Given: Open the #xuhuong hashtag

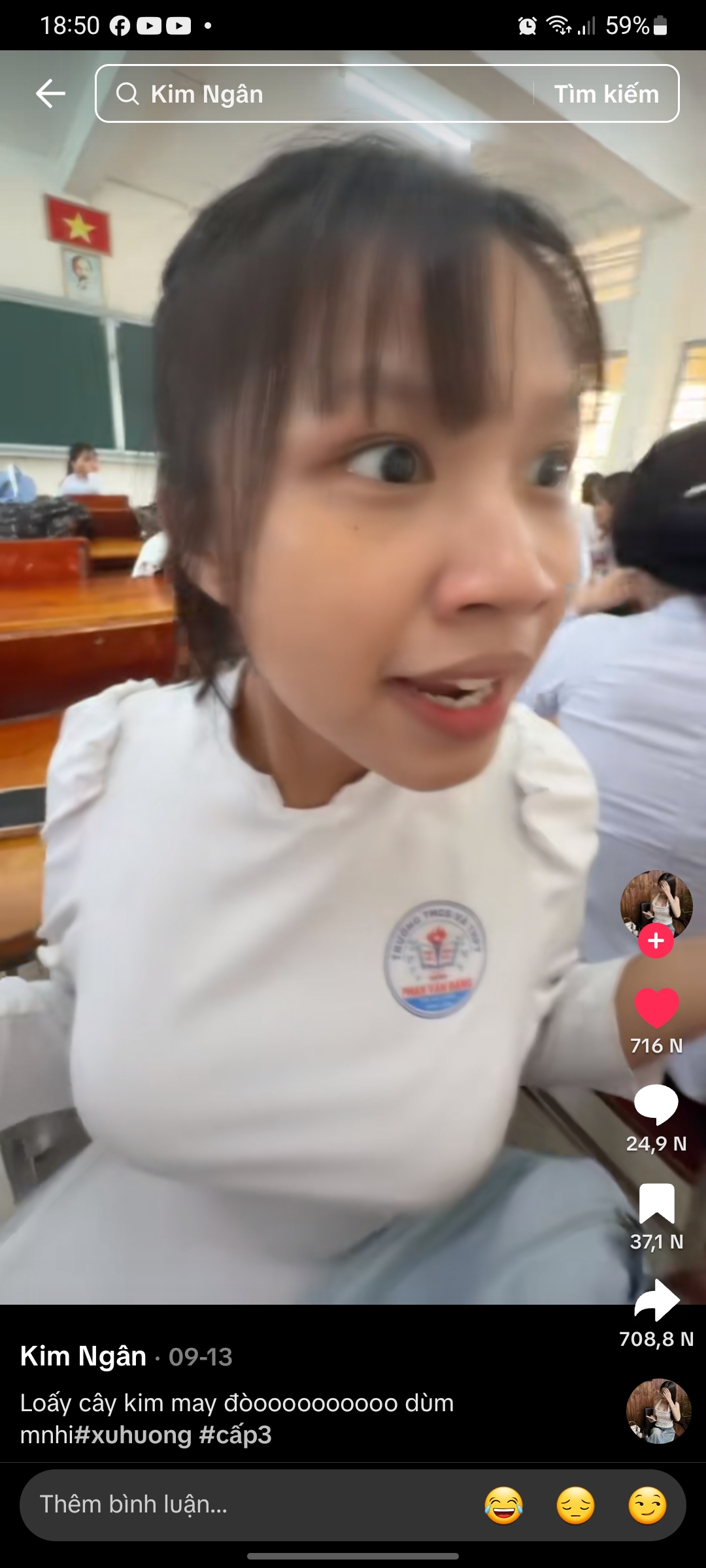Looking at the screenshot, I should coord(133,1435).
